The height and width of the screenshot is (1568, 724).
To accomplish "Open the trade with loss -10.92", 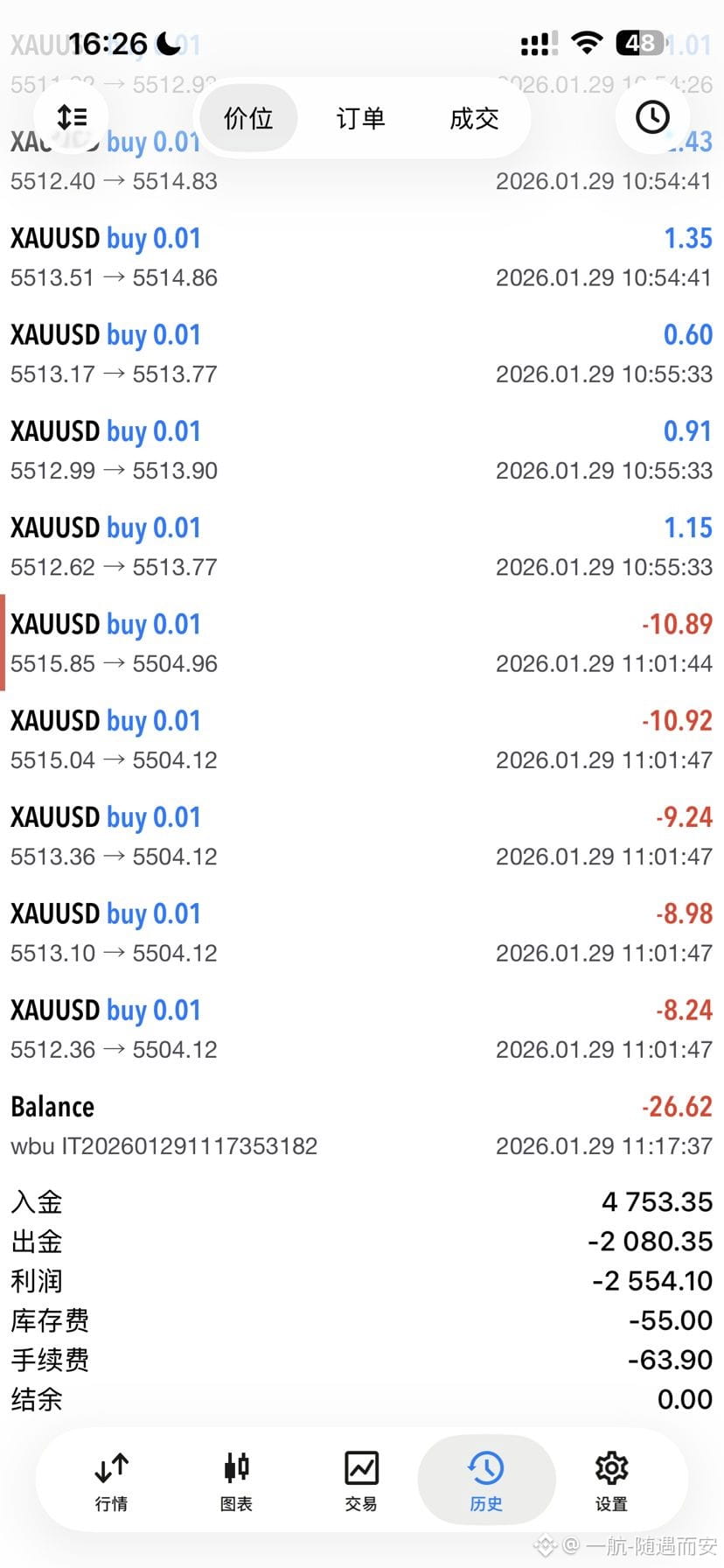I will tap(362, 739).
